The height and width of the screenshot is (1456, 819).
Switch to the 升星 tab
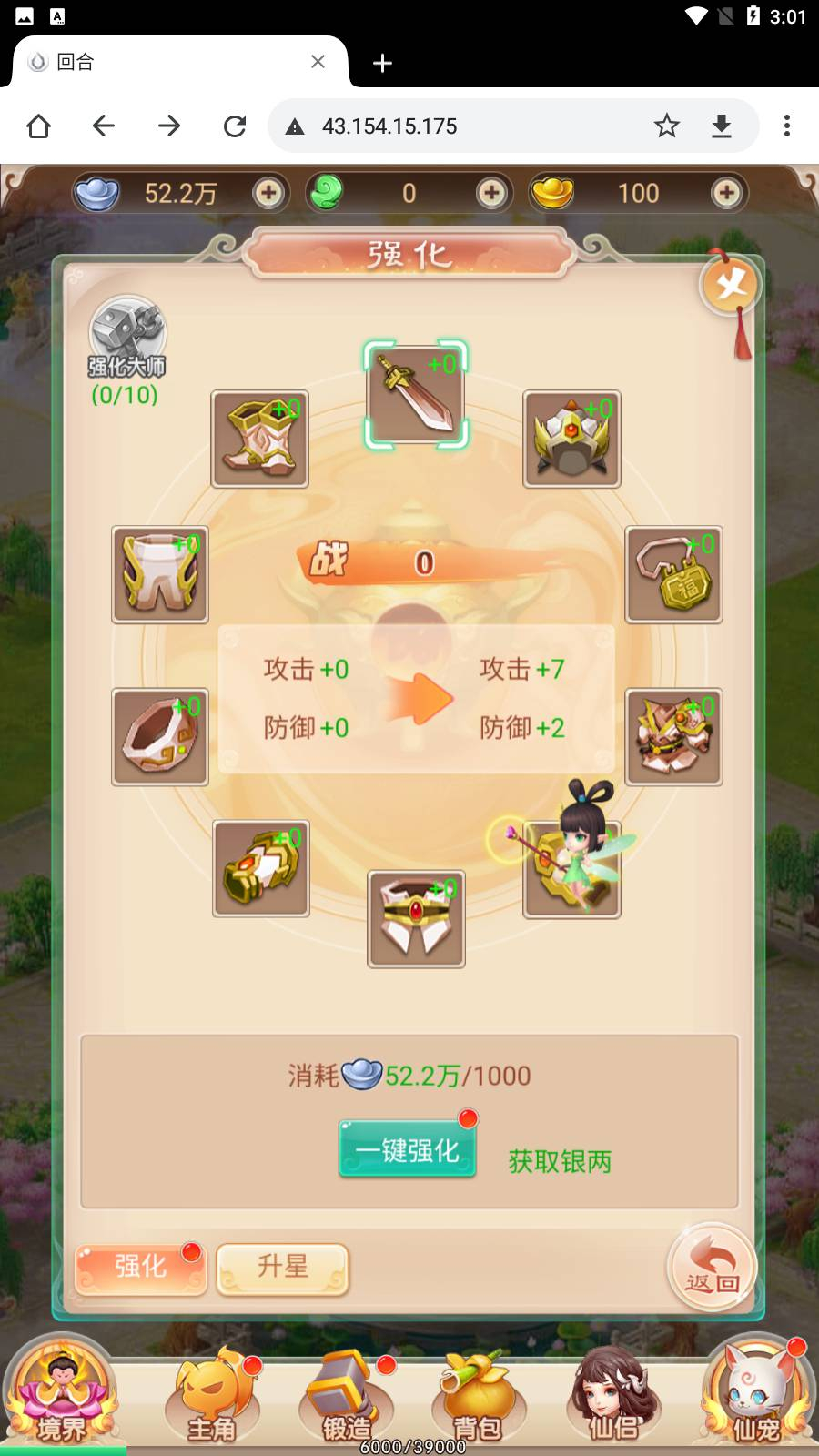click(282, 1268)
